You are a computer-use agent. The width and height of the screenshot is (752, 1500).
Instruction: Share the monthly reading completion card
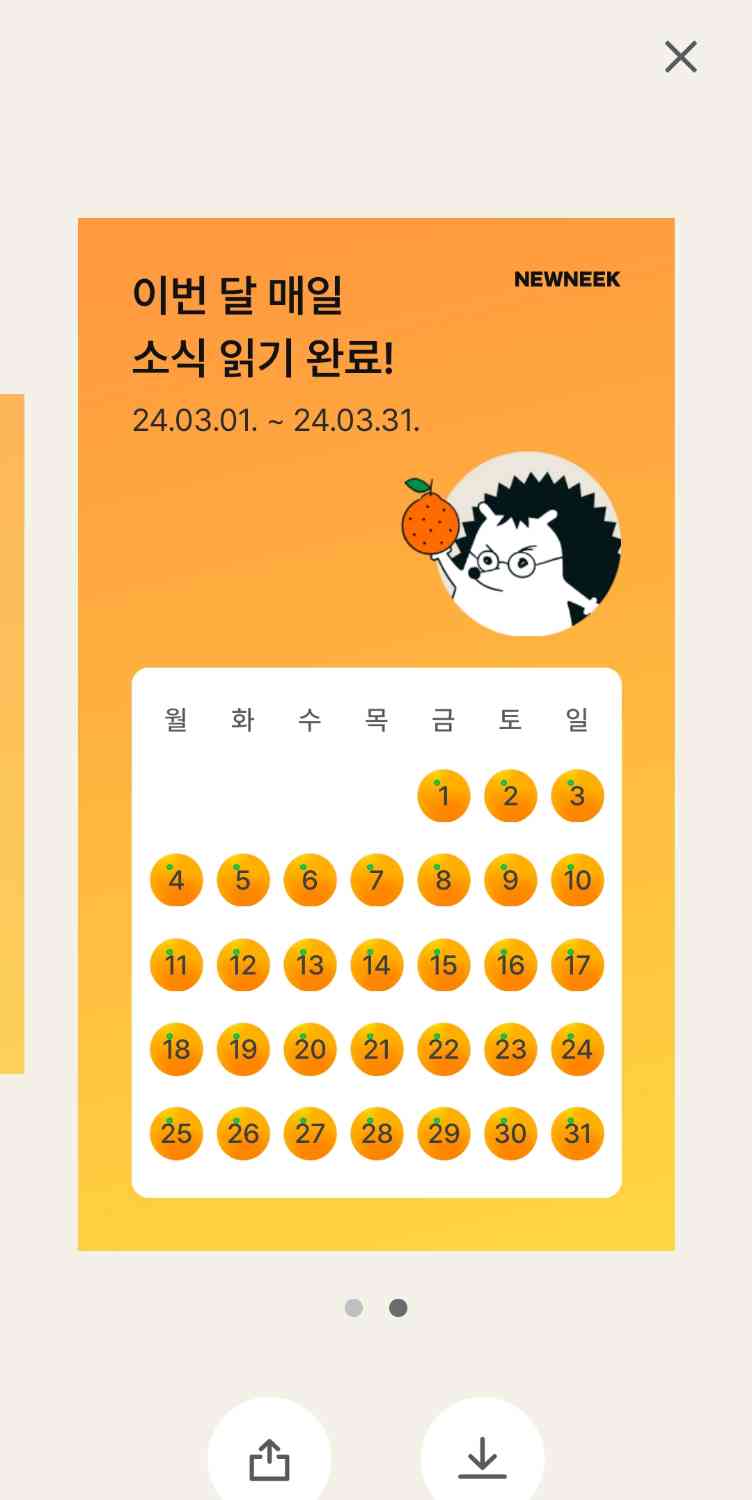[269, 1458]
